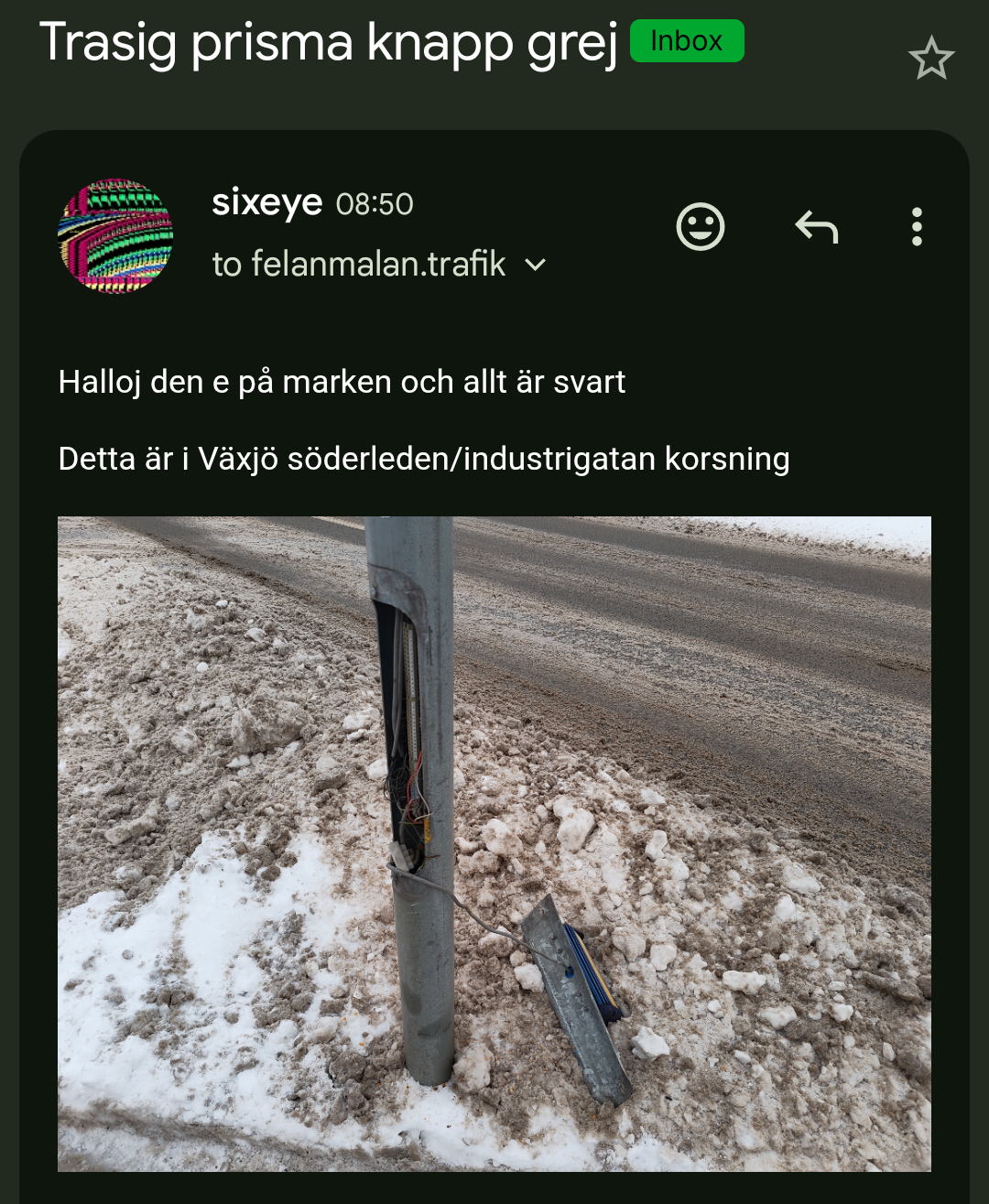Star the email Trasig prisma knapp grej
This screenshot has height=1204, width=989.
point(931,59)
